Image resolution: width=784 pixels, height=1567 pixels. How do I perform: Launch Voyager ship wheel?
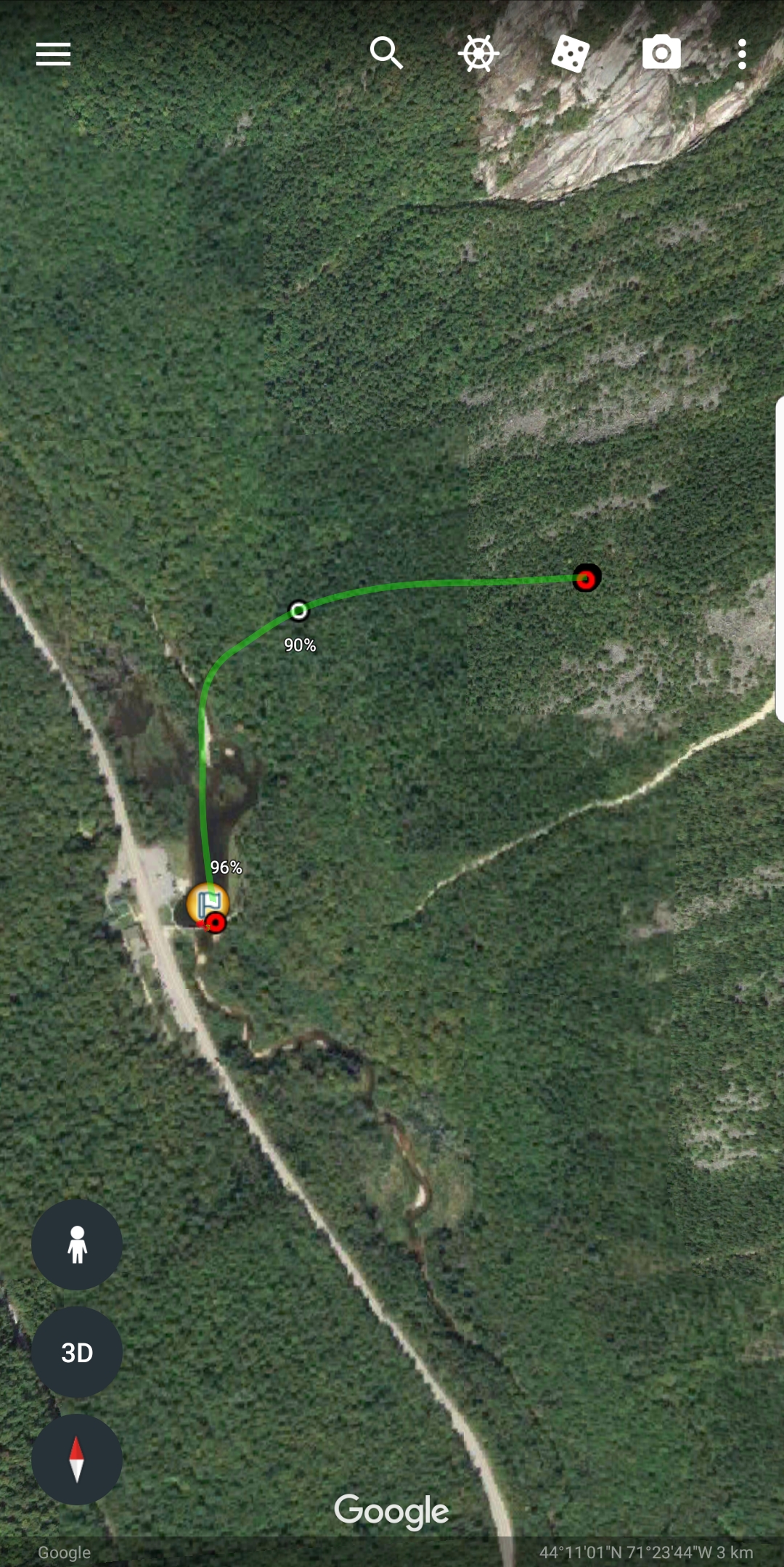click(478, 53)
